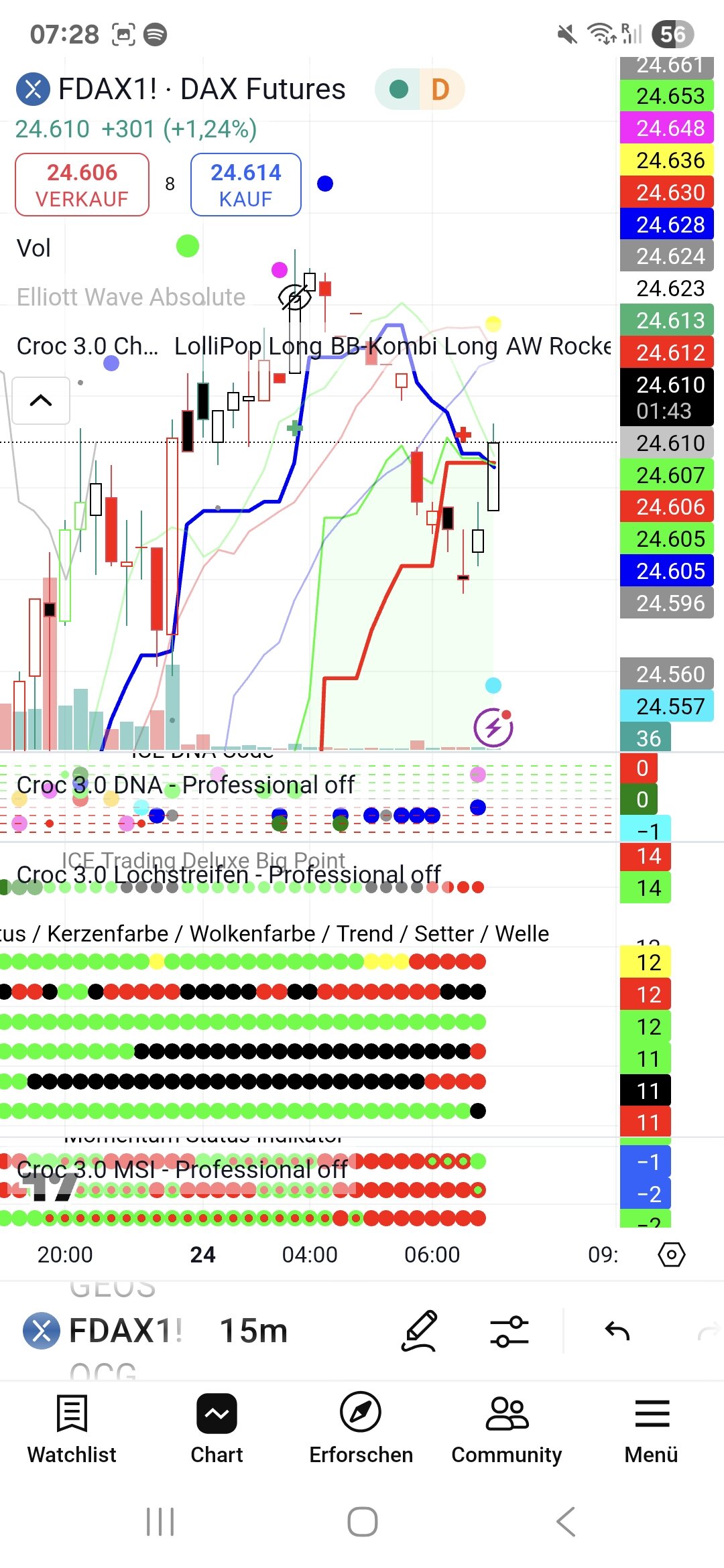Go back with the system back button
Image resolution: width=724 pixels, height=1568 pixels.
click(x=565, y=1522)
